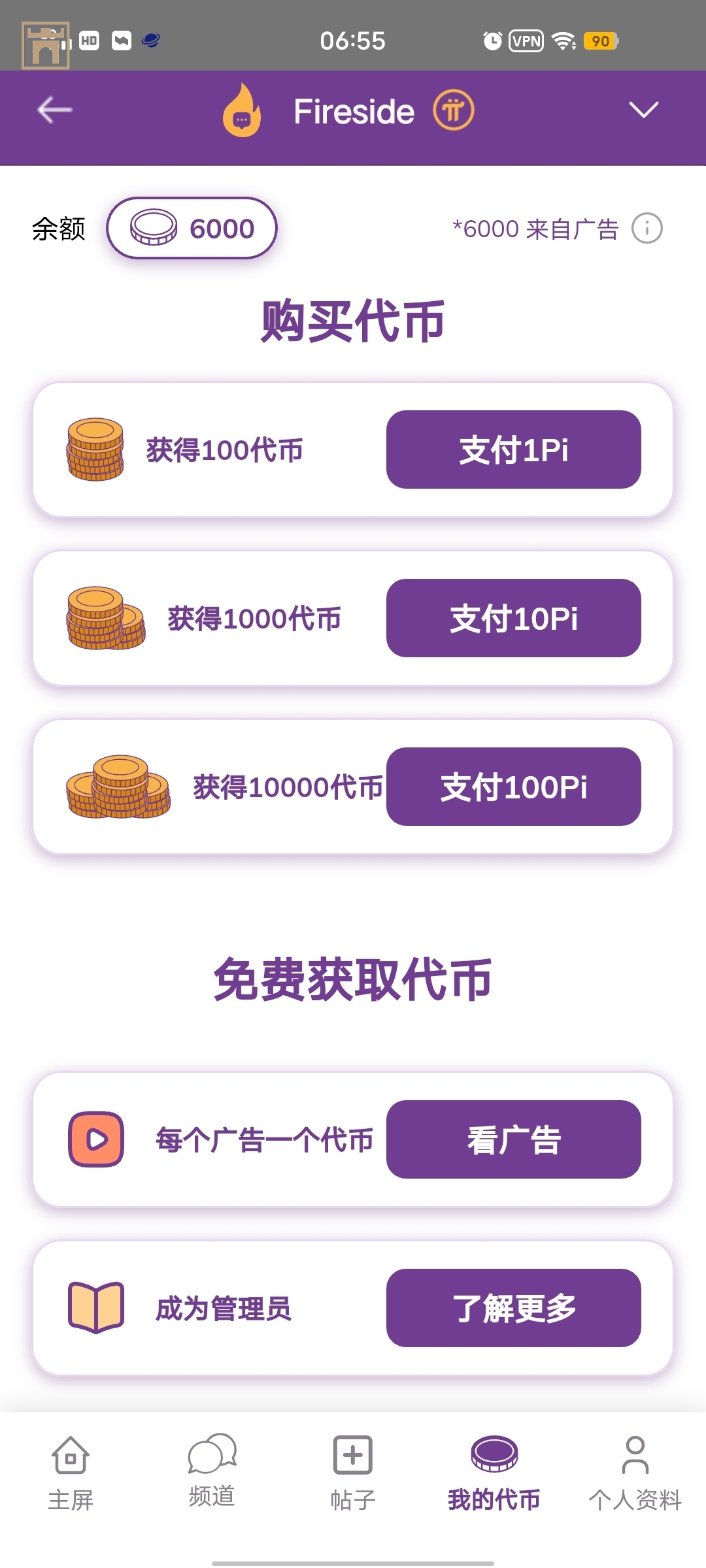Watch an ad via 看广告
Screen dimensions: 706x1568
[513, 1139]
